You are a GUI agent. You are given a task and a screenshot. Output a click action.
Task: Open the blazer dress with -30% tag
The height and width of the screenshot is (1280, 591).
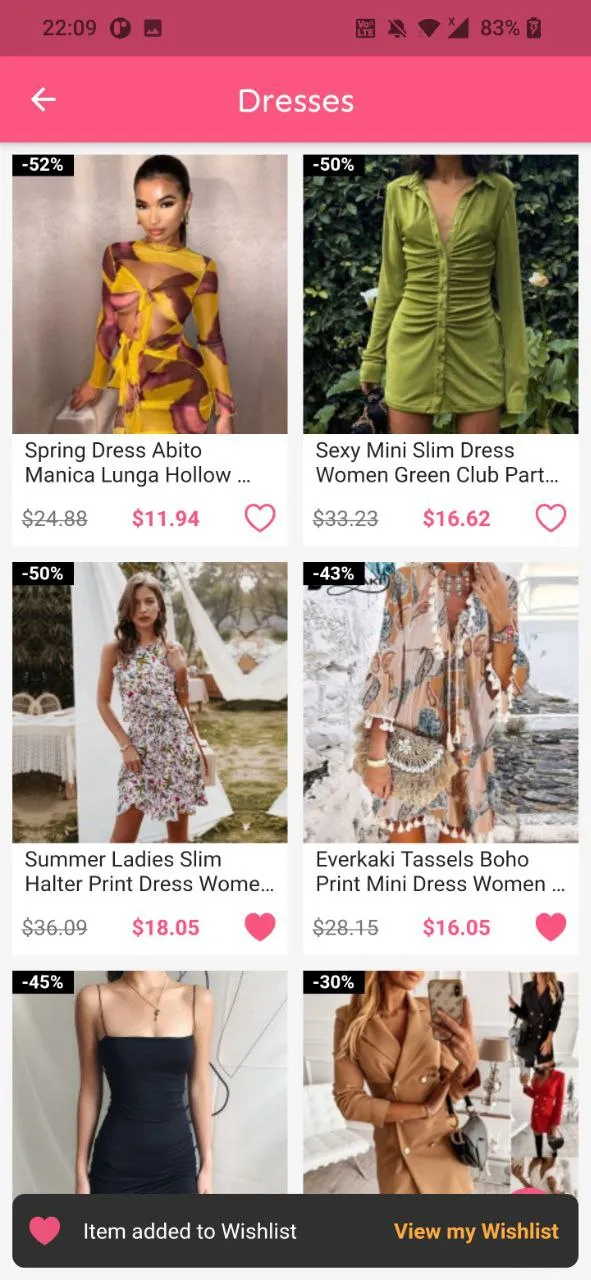(x=441, y=1081)
